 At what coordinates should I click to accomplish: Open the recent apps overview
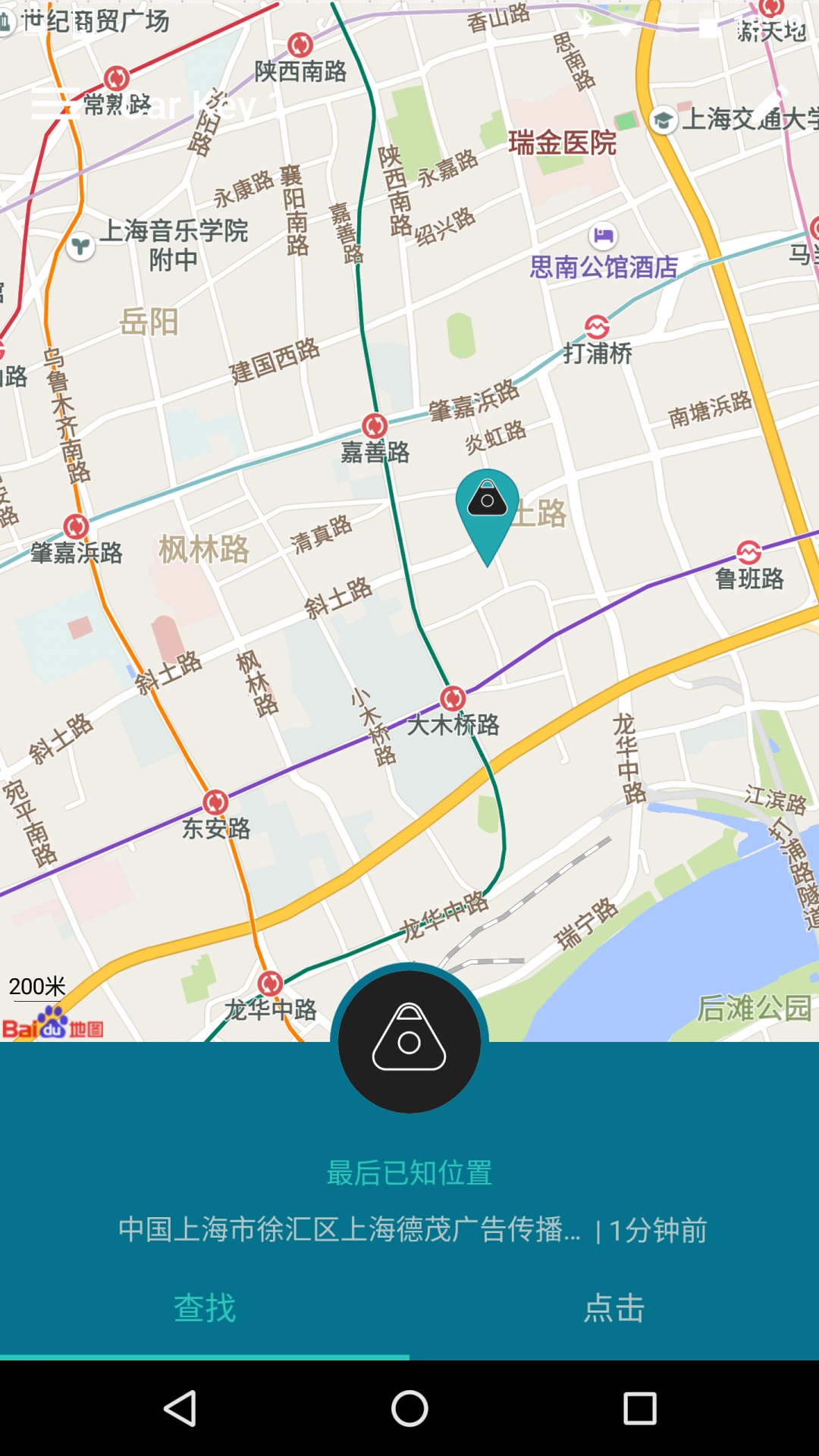(x=639, y=1409)
